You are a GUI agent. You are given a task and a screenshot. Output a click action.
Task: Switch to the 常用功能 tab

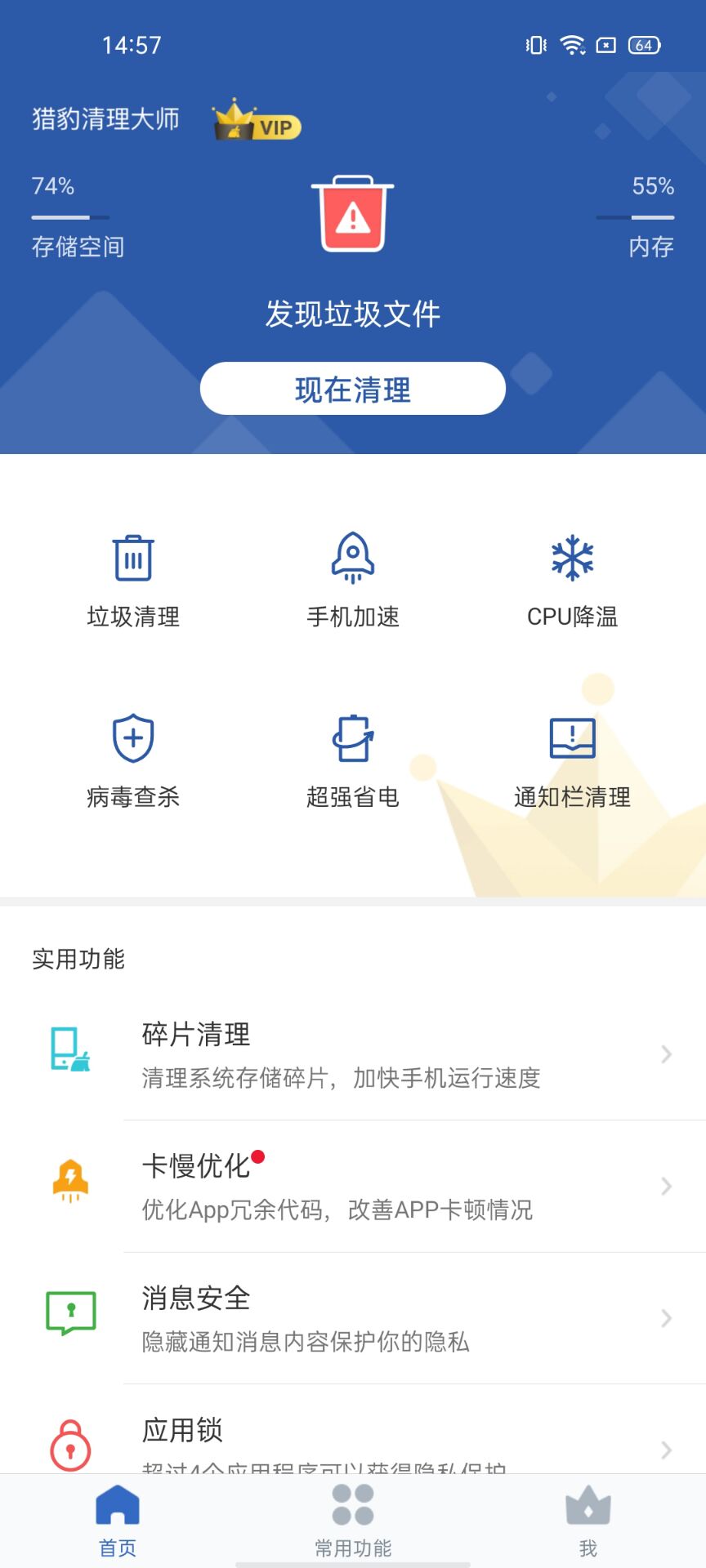coord(353,1520)
